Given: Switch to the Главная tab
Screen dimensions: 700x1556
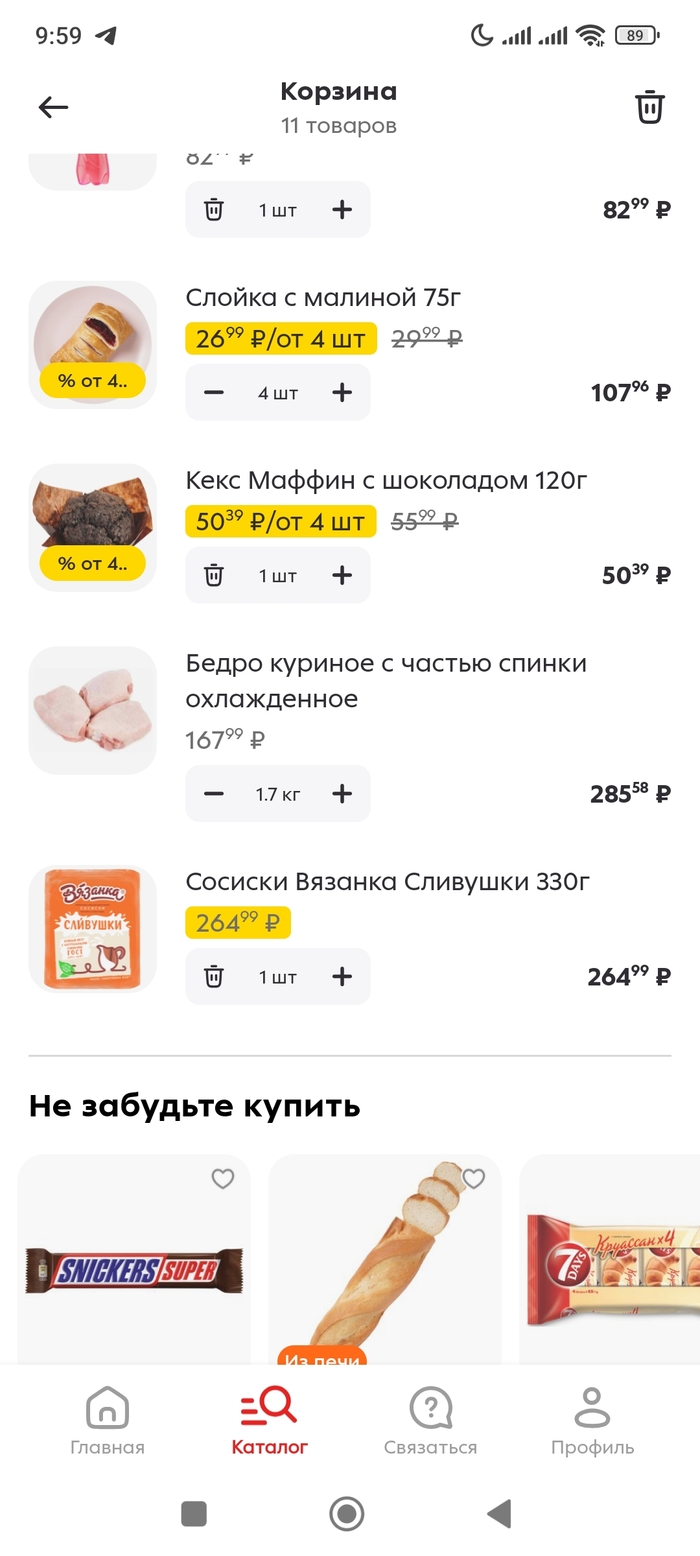Looking at the screenshot, I should [x=107, y=1421].
